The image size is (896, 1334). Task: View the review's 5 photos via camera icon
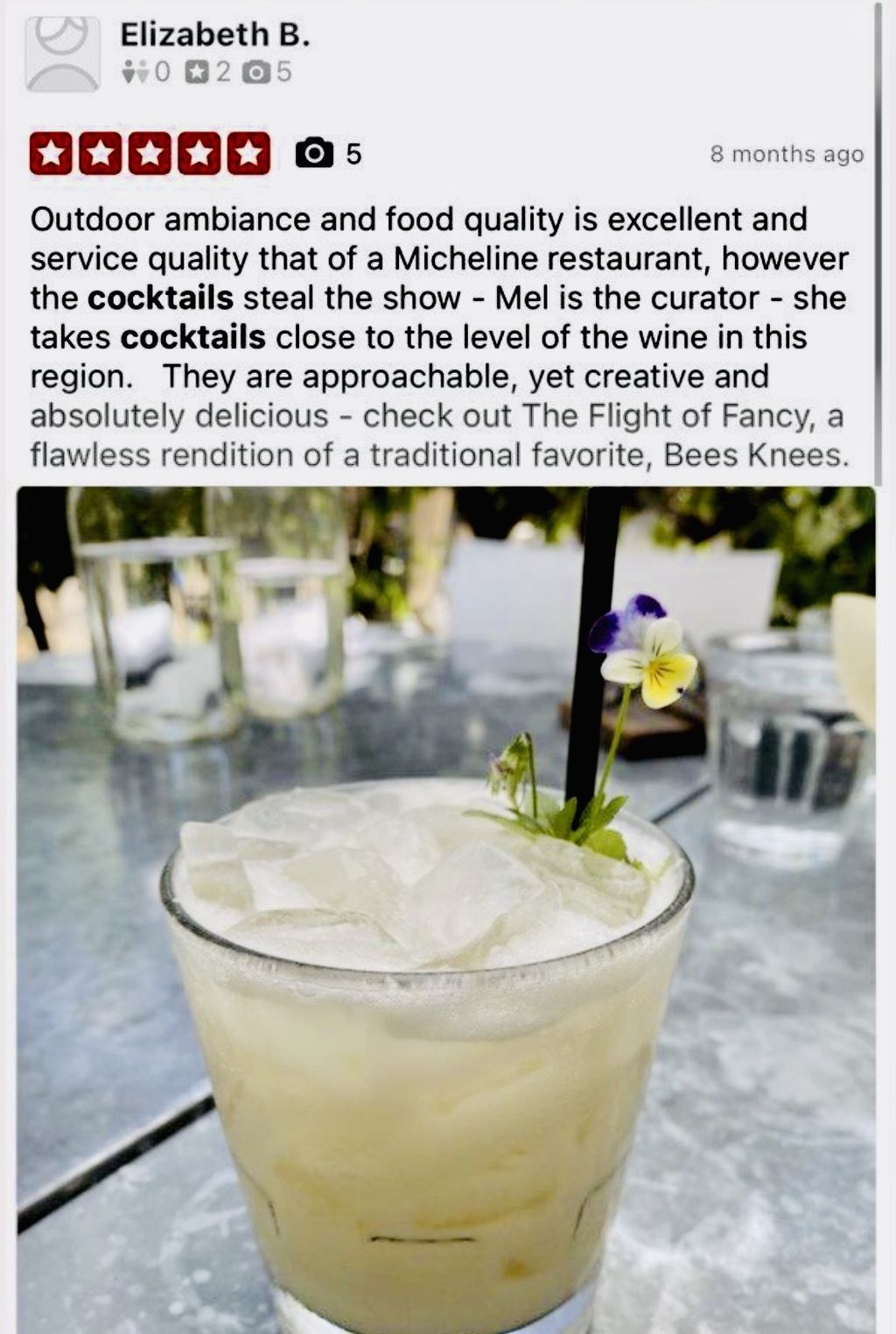[x=315, y=154]
